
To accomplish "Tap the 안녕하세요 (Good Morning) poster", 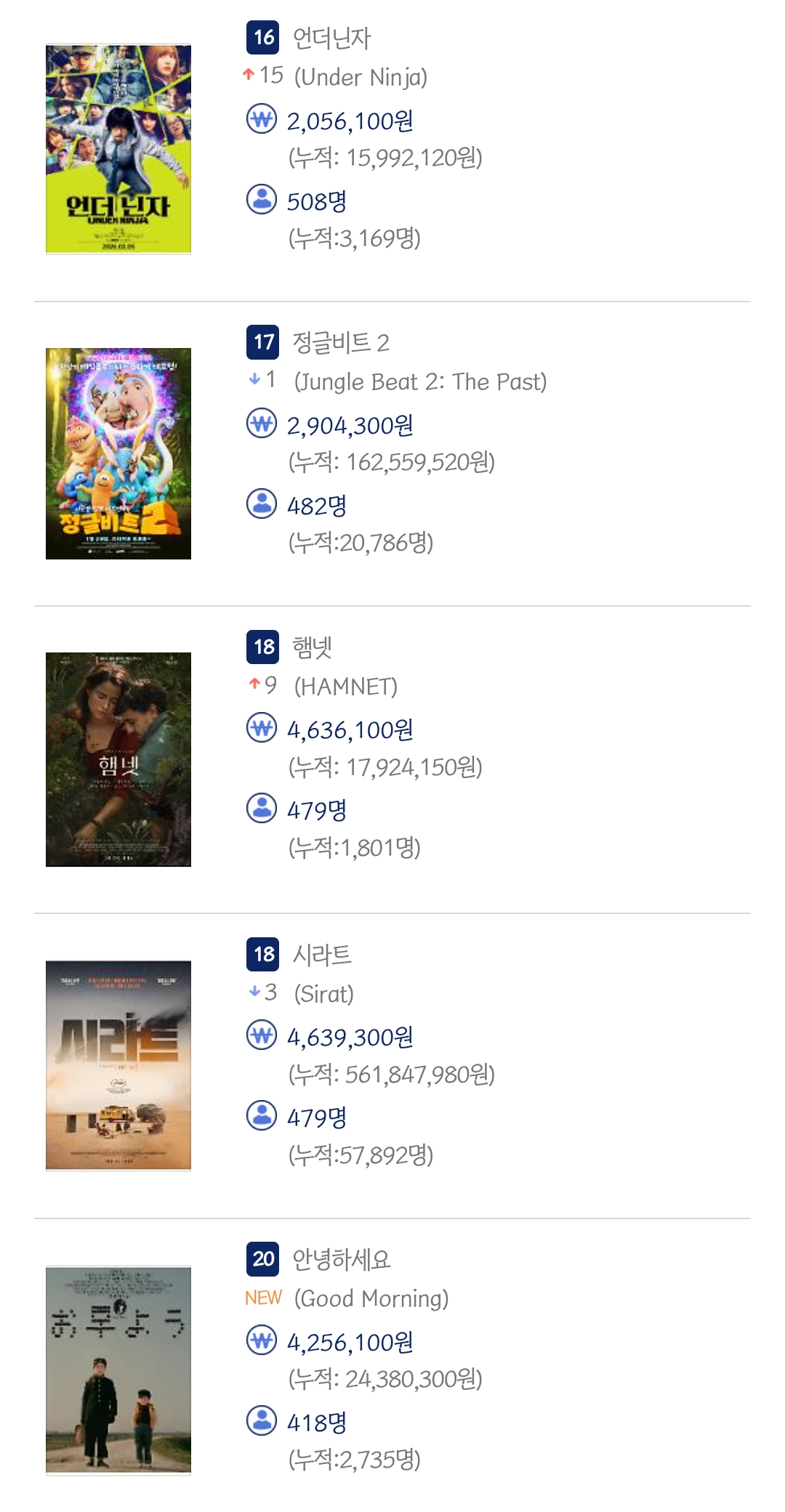I will pos(118,1370).
